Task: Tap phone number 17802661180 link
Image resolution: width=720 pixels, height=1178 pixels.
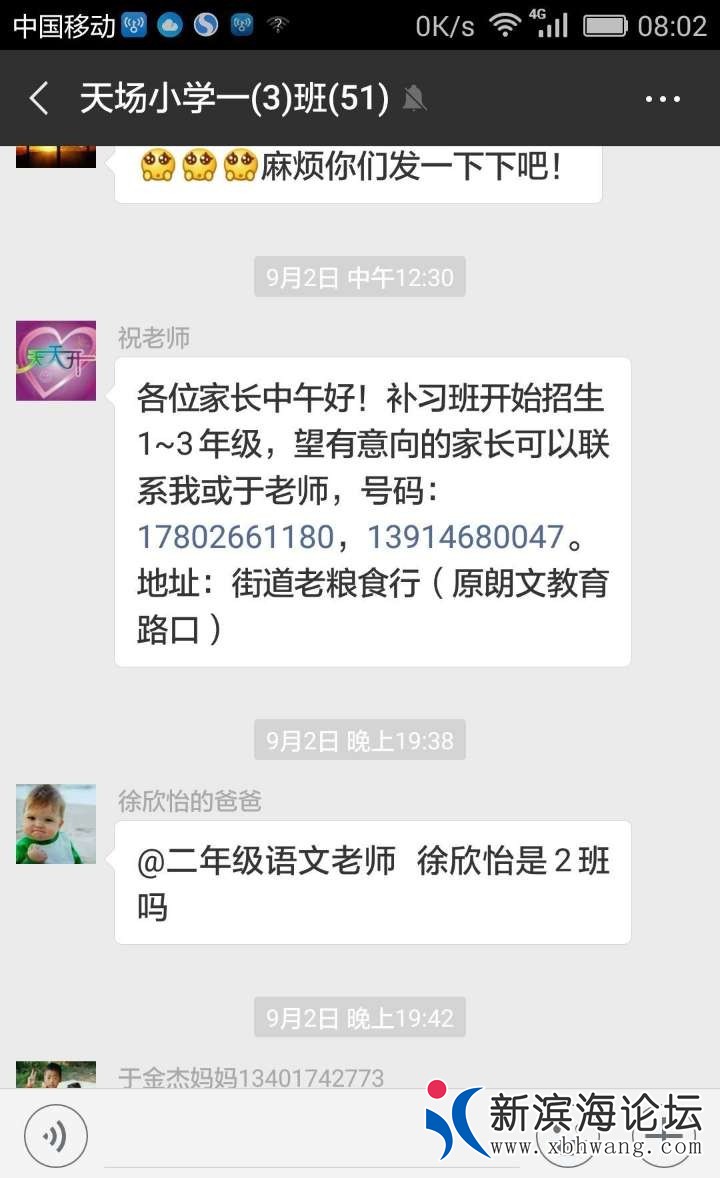Action: 235,537
